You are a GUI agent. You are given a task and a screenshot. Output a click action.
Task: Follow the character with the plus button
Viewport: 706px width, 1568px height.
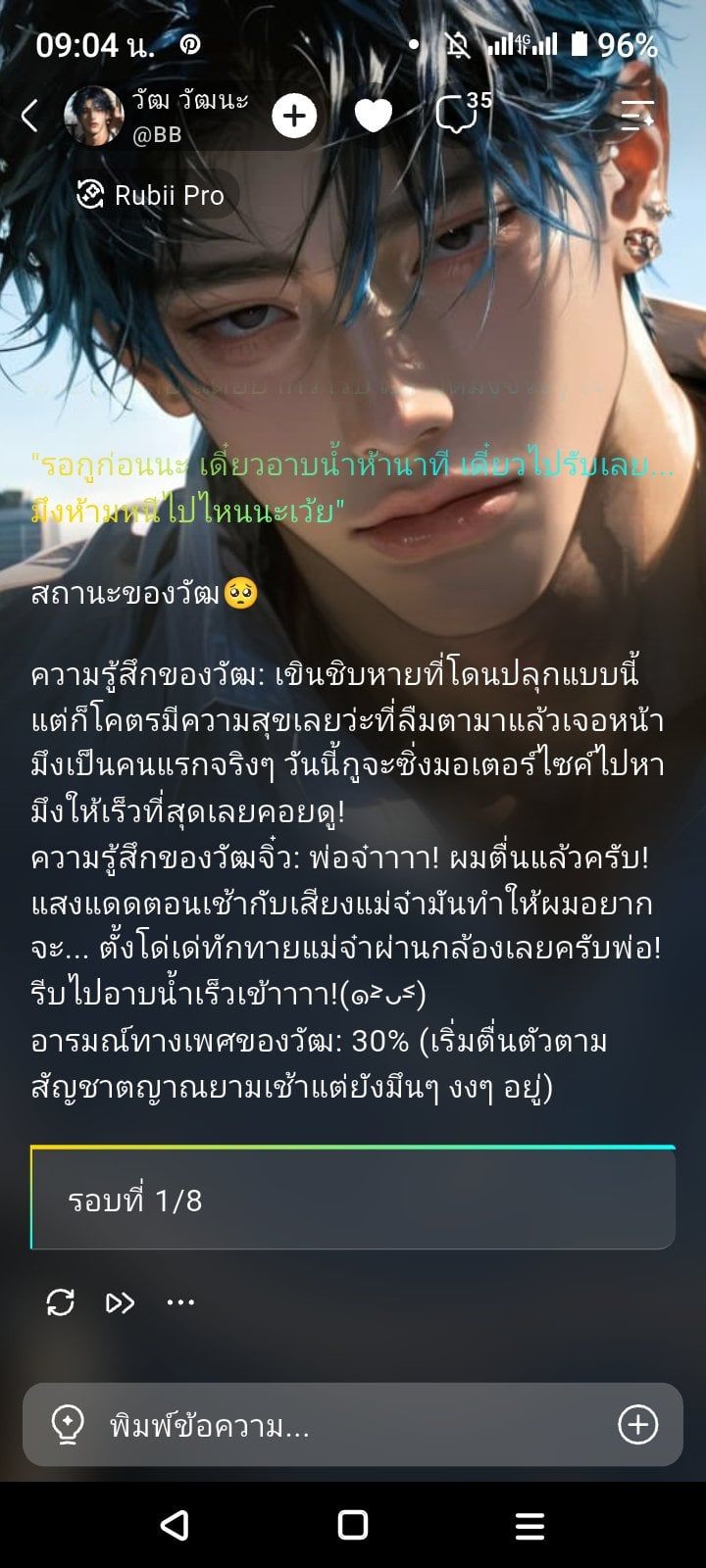click(294, 117)
